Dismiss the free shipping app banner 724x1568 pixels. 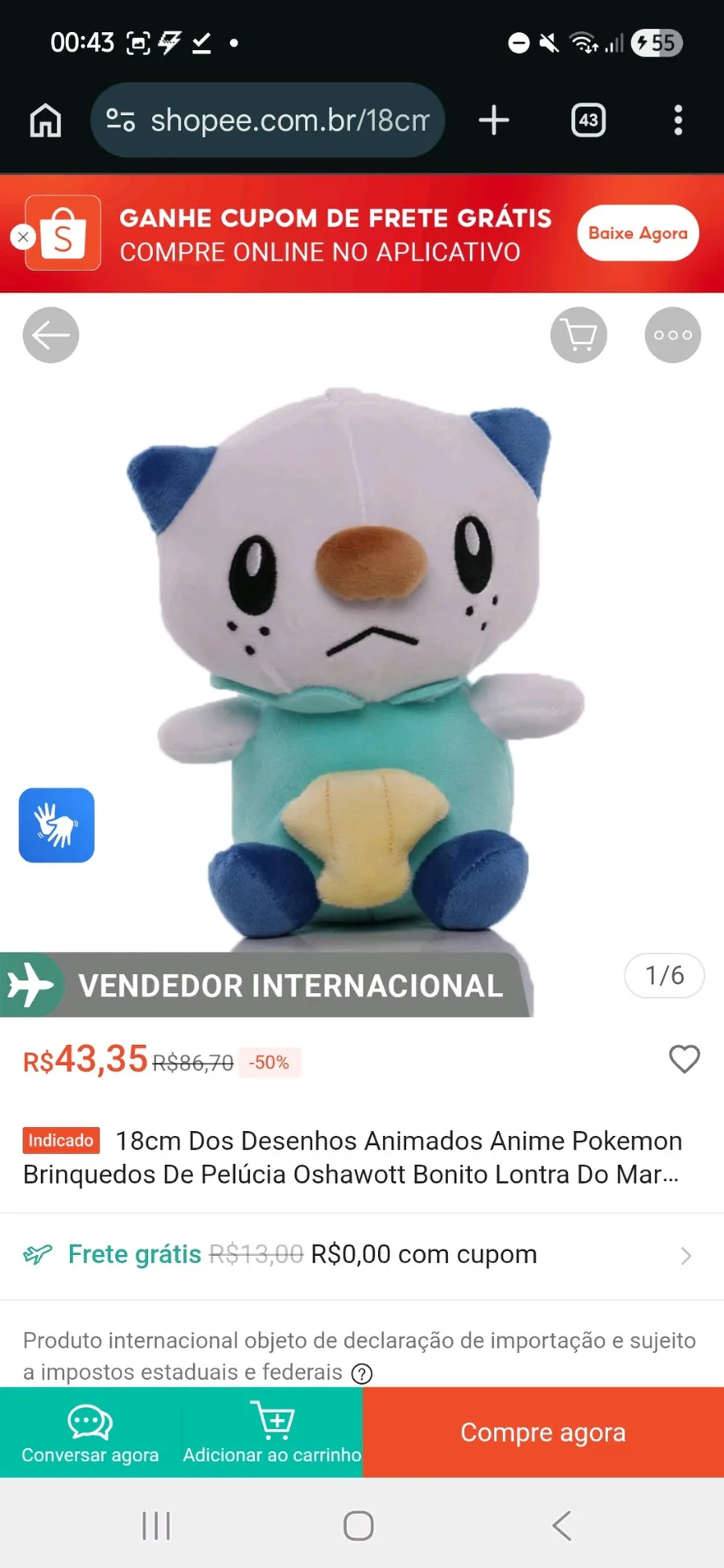(x=23, y=237)
